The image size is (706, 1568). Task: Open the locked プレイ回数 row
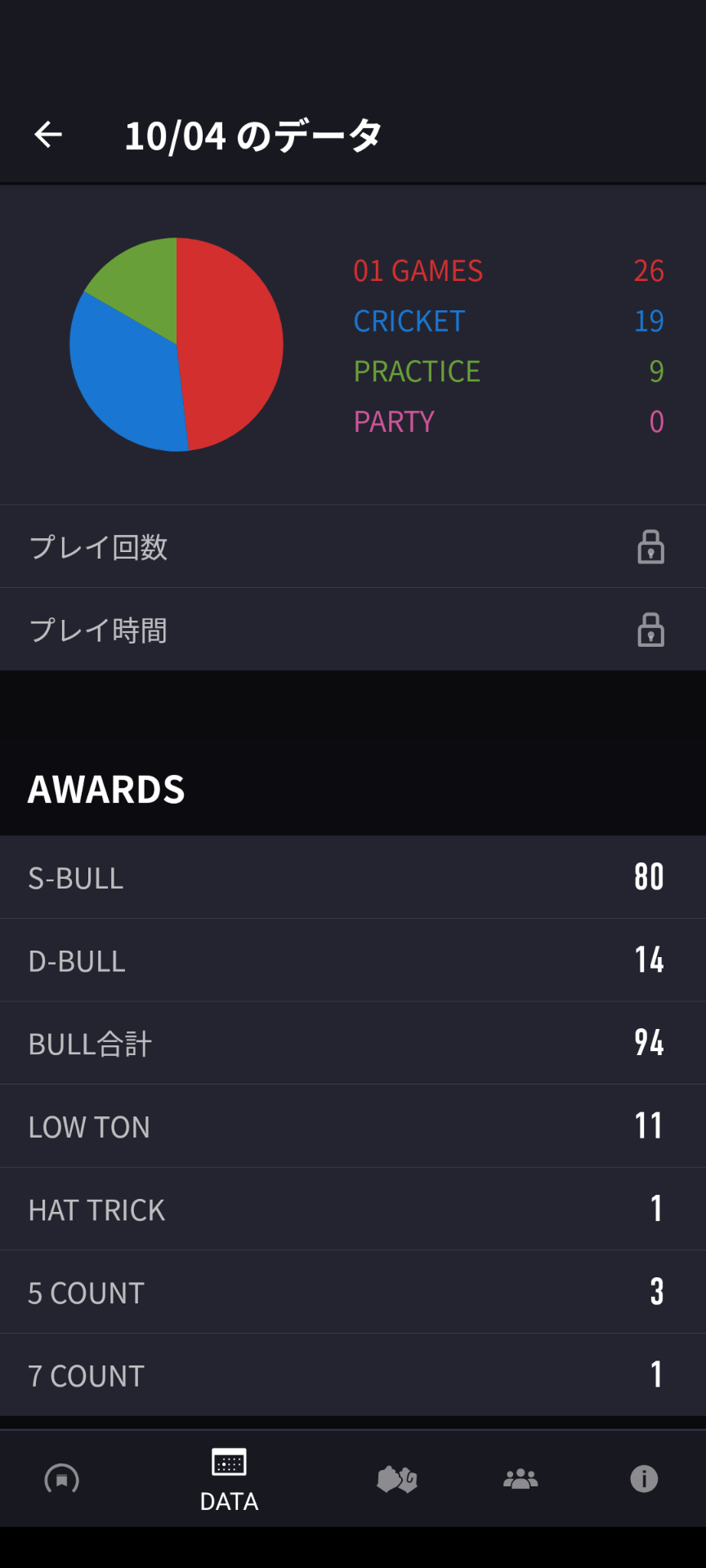(x=353, y=547)
